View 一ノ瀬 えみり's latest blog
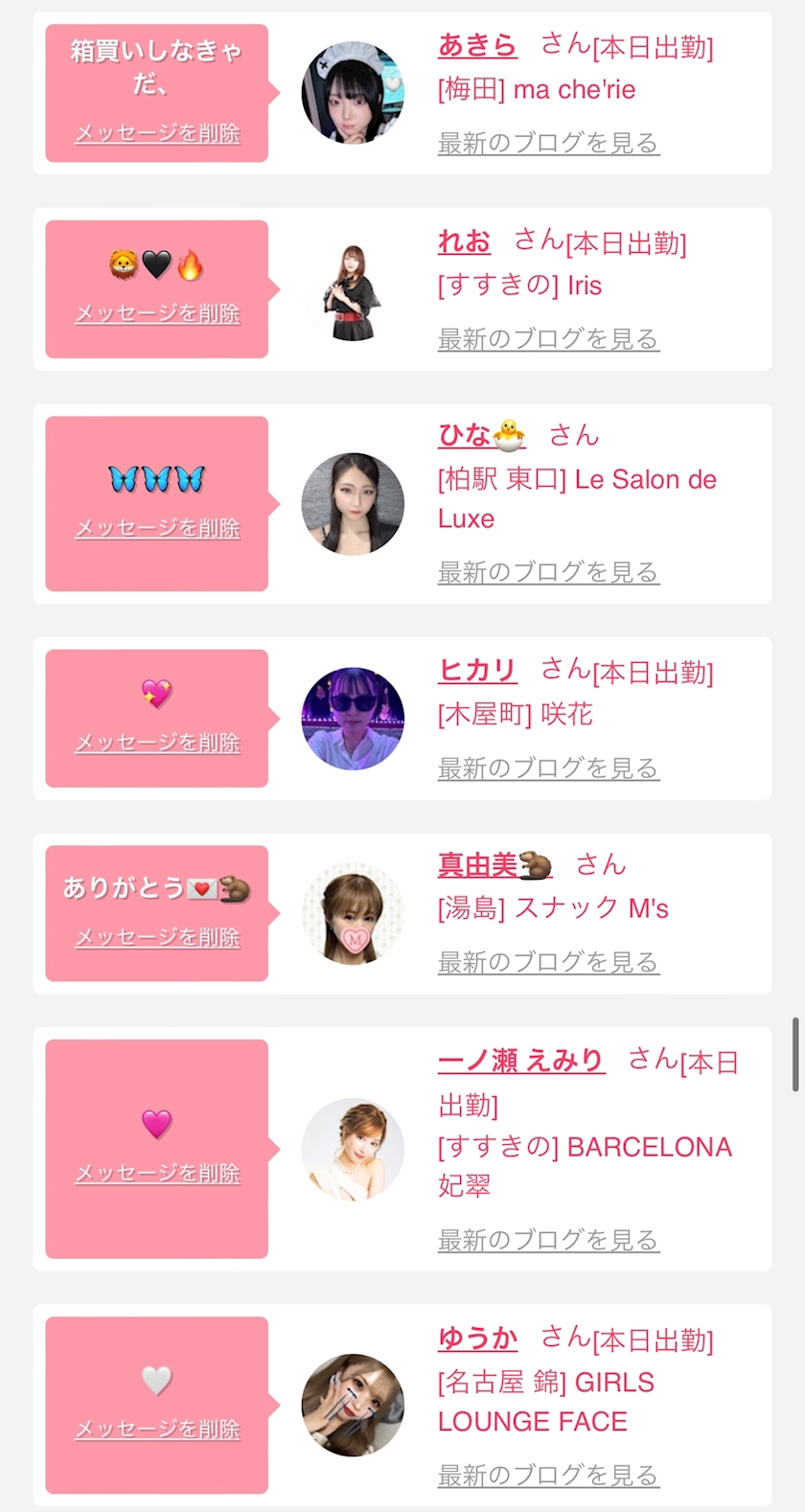 coord(548,1241)
